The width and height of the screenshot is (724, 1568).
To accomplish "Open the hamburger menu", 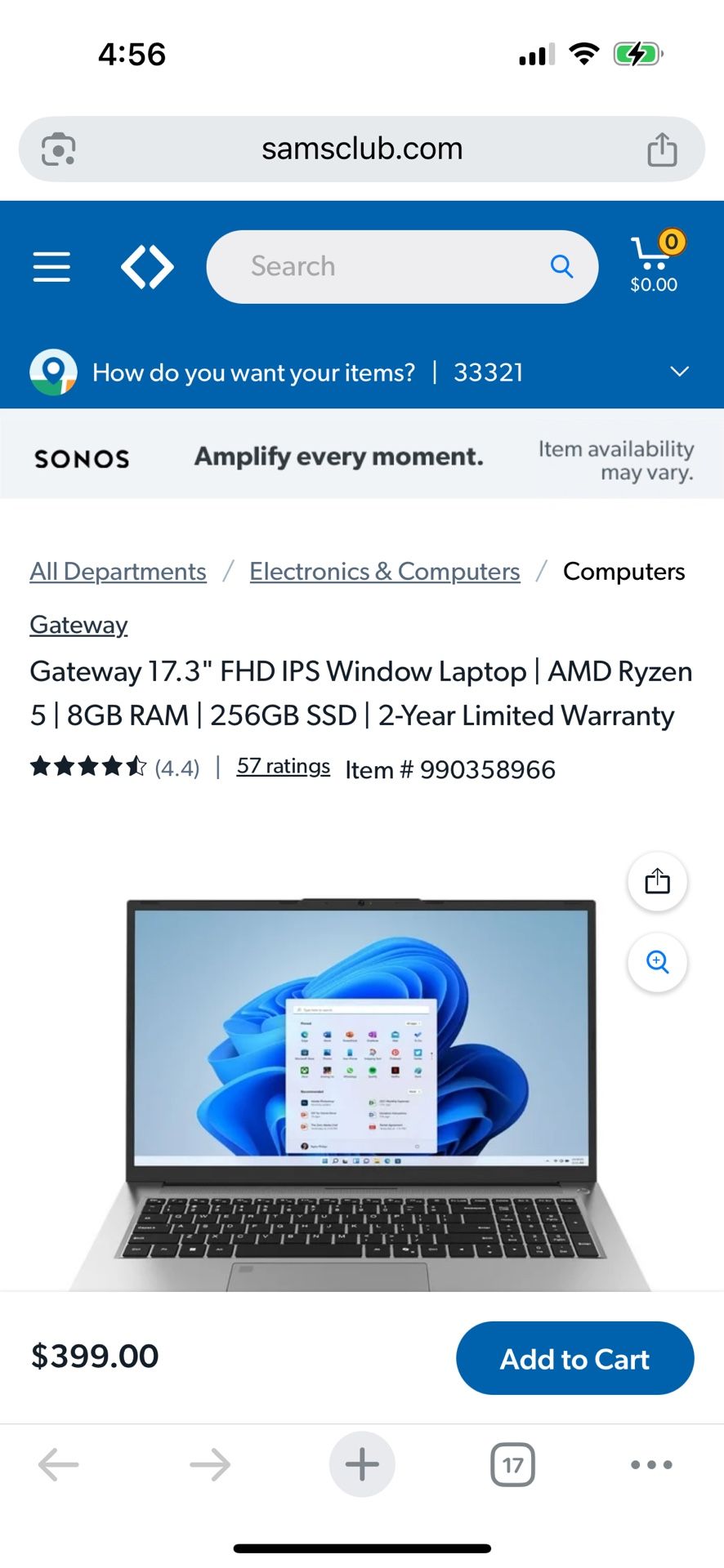I will (x=51, y=267).
